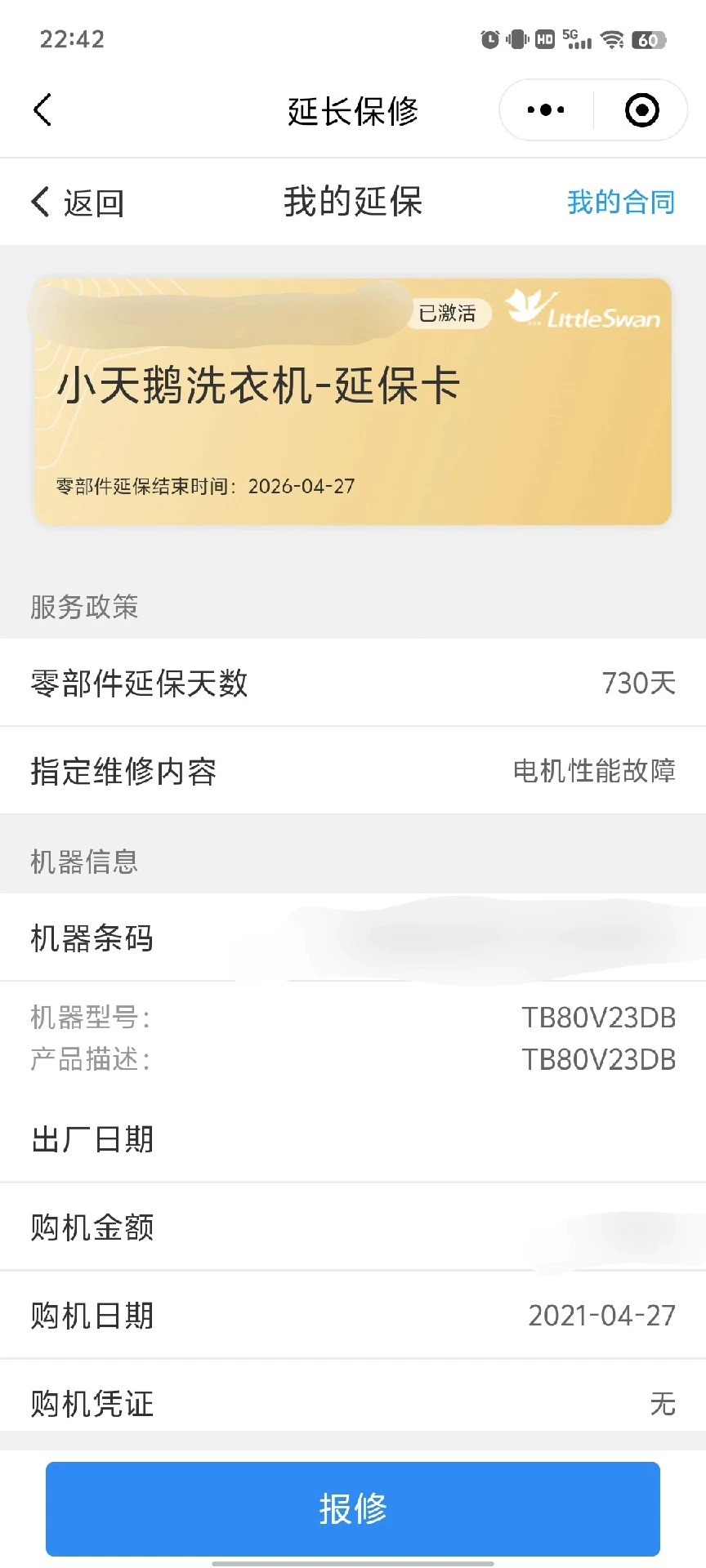706x1568 pixels.
Task: Open the 机器条码 machine barcode row
Action: [x=353, y=938]
